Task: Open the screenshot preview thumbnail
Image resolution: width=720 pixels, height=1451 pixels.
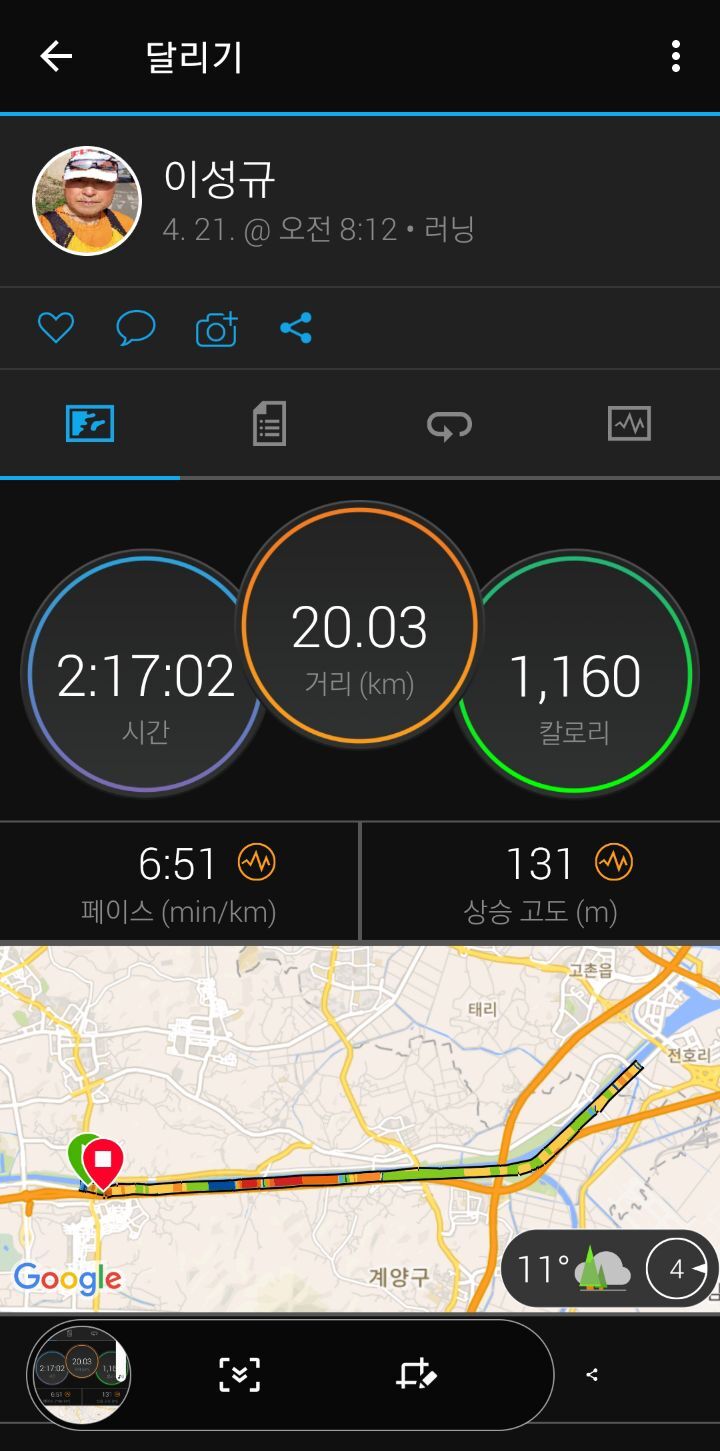Action: coord(79,1375)
